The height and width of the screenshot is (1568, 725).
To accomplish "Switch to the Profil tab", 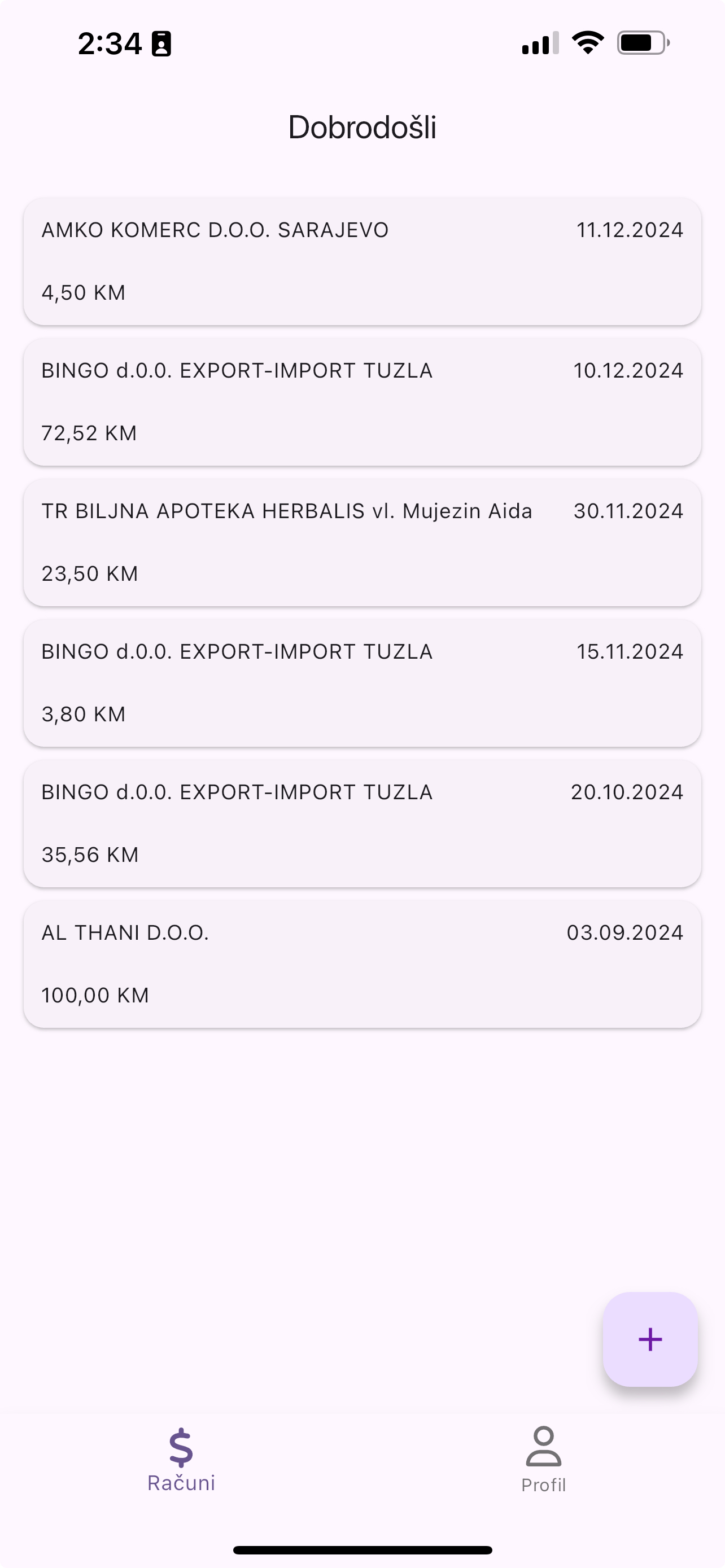I will 543,1460.
